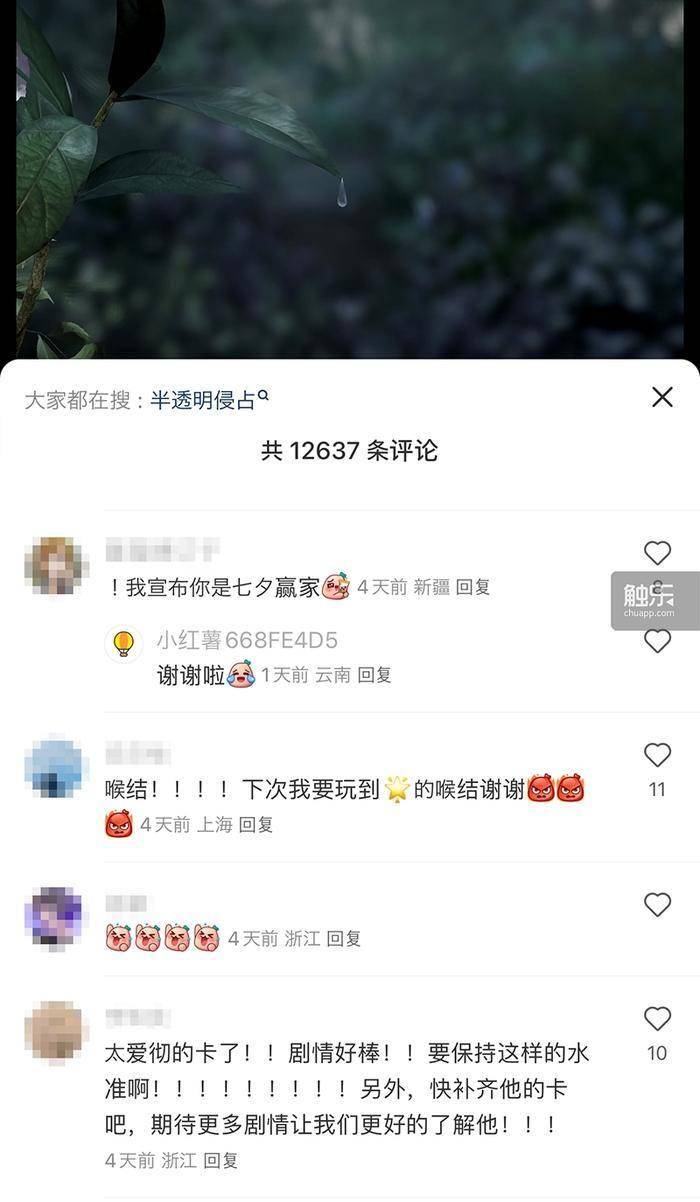700x1202 pixels.
Task: Like the 喉结 comment from 上海
Action: (657, 755)
